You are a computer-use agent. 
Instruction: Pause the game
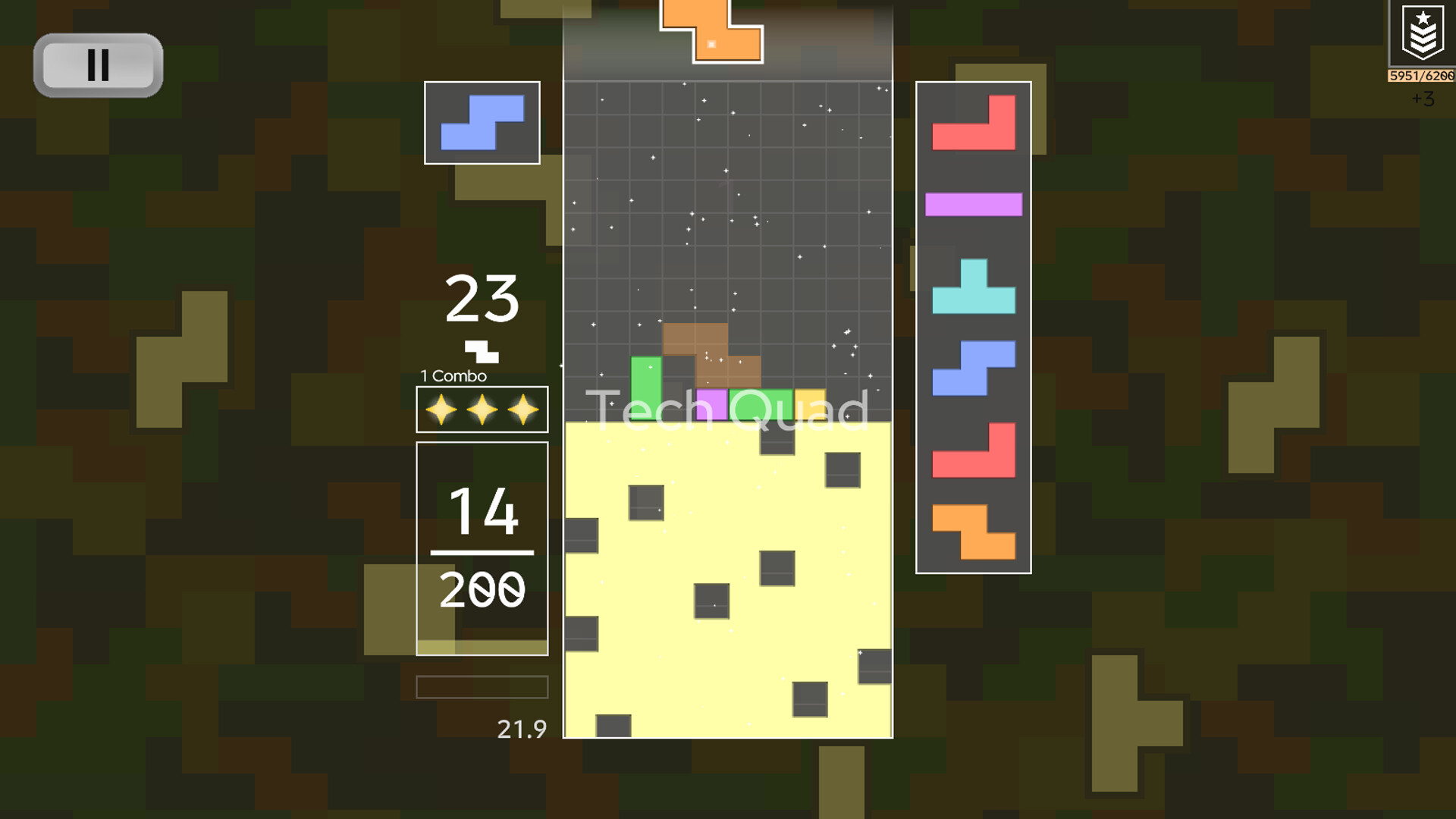(98, 65)
